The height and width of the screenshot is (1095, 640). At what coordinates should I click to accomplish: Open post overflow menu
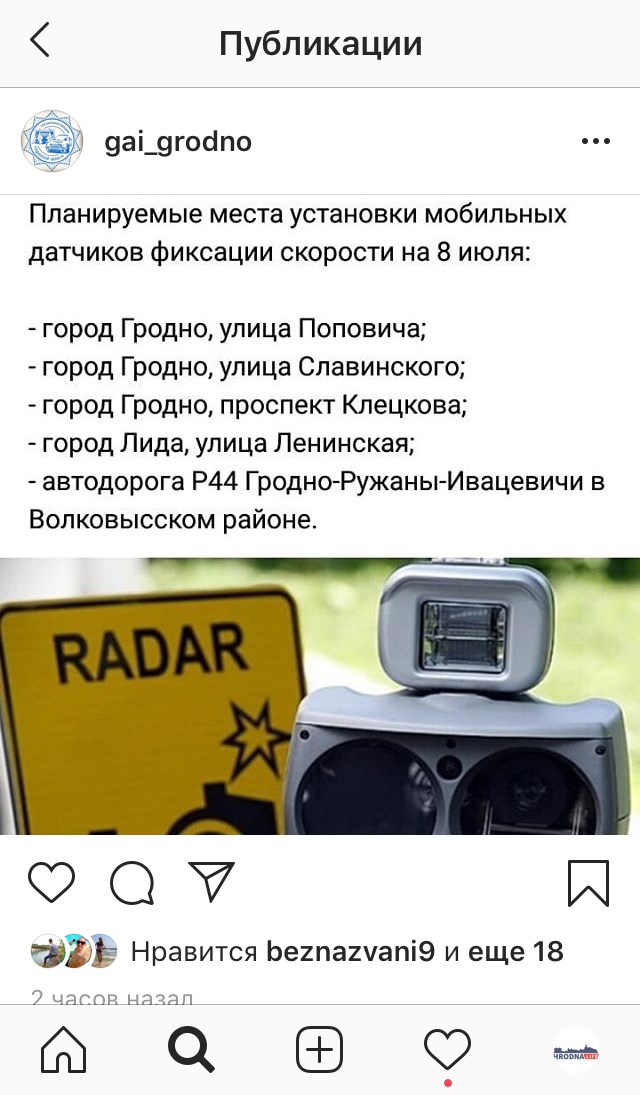coord(595,142)
